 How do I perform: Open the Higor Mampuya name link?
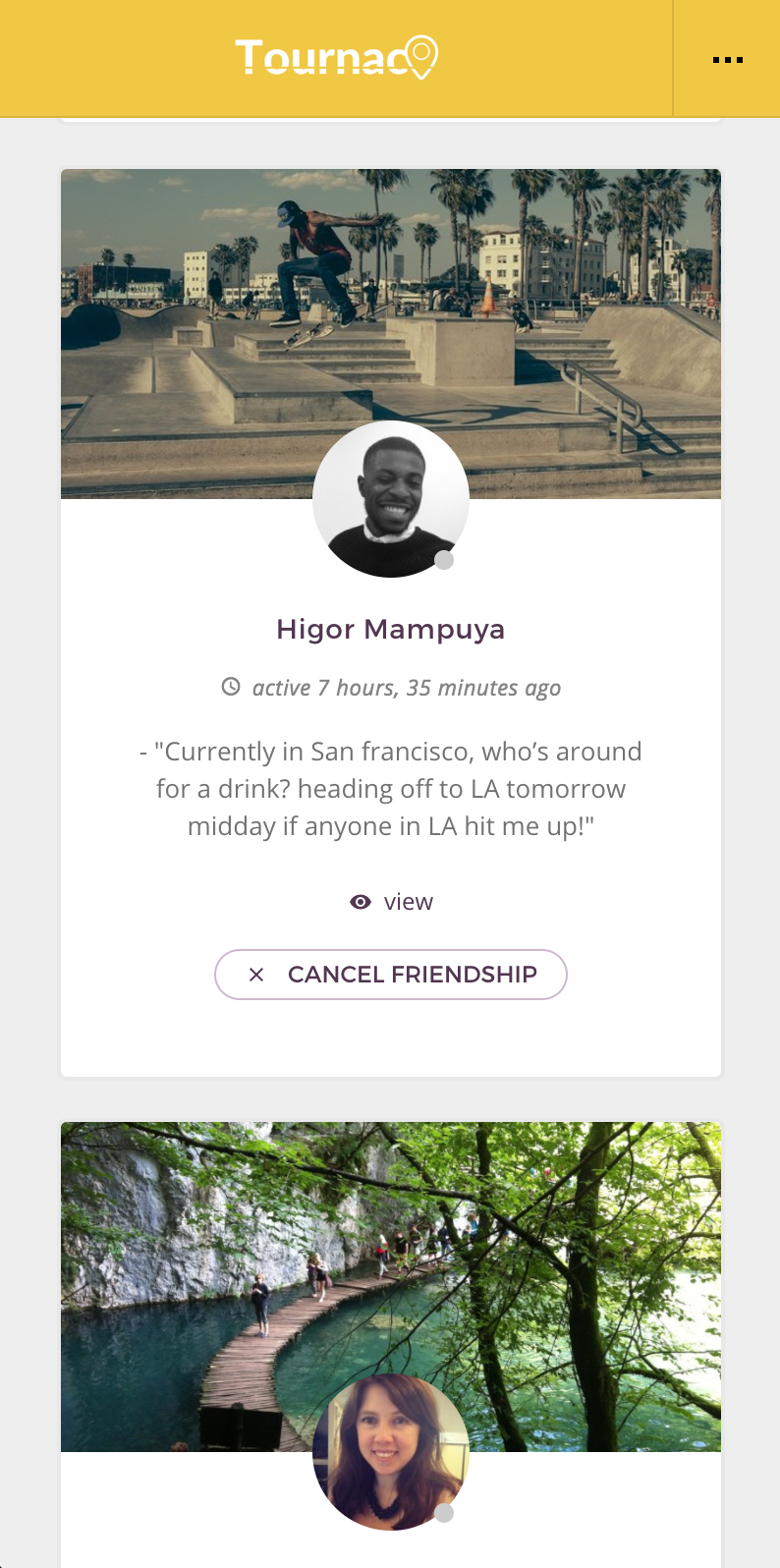[x=391, y=629]
